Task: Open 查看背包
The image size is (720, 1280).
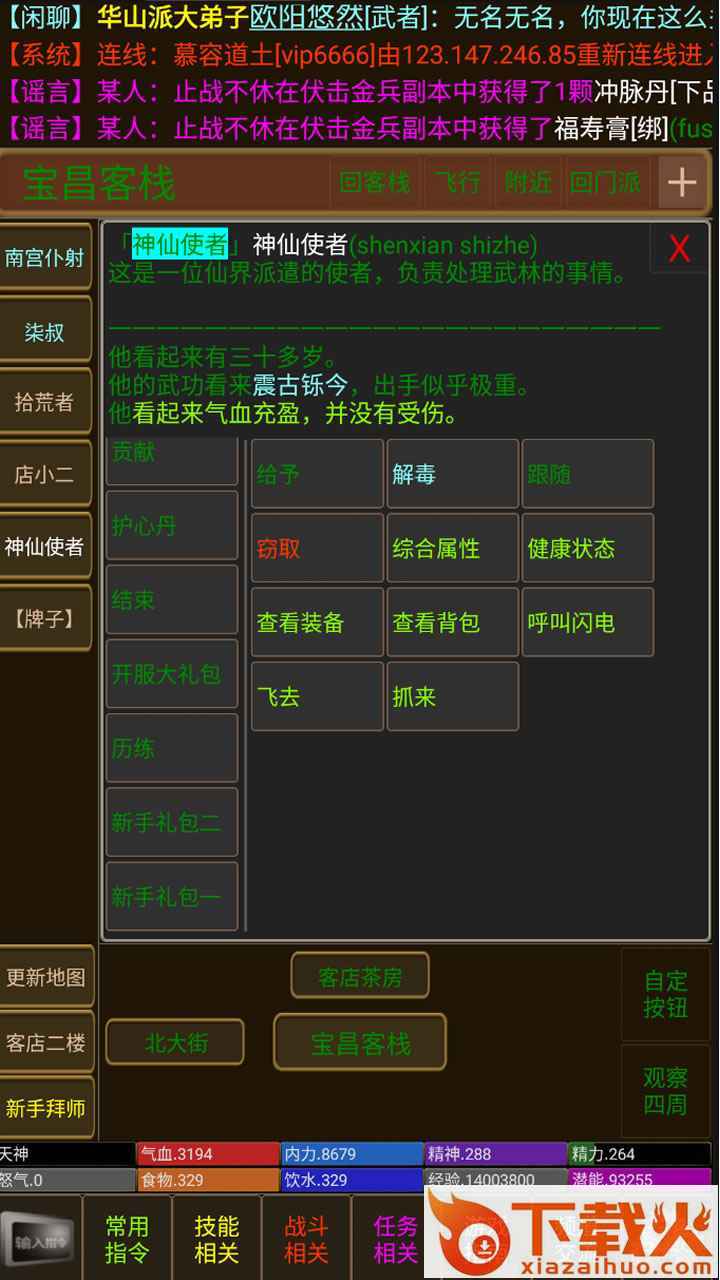Action: pos(453,622)
